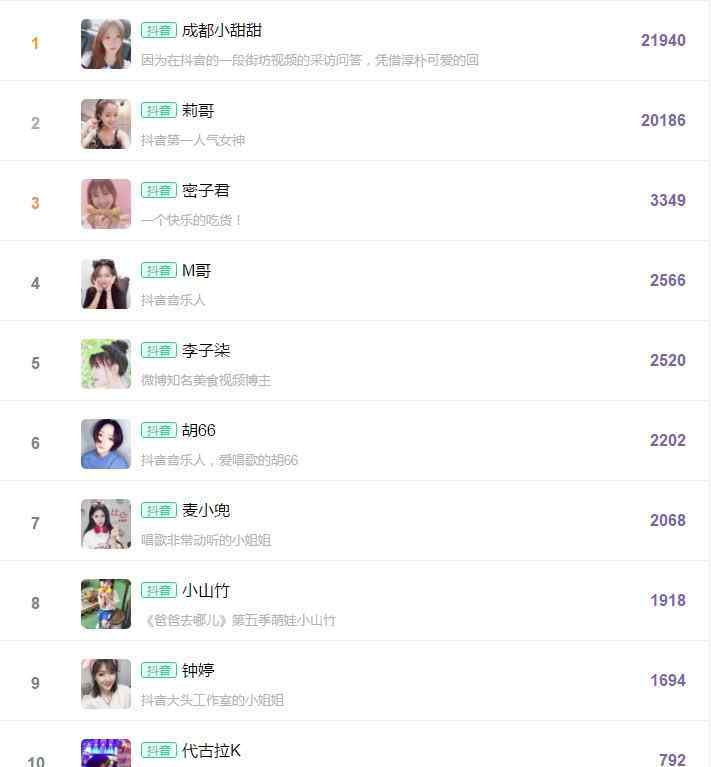View 小山竹's entry
711x767 pixels.
[x=206, y=591]
